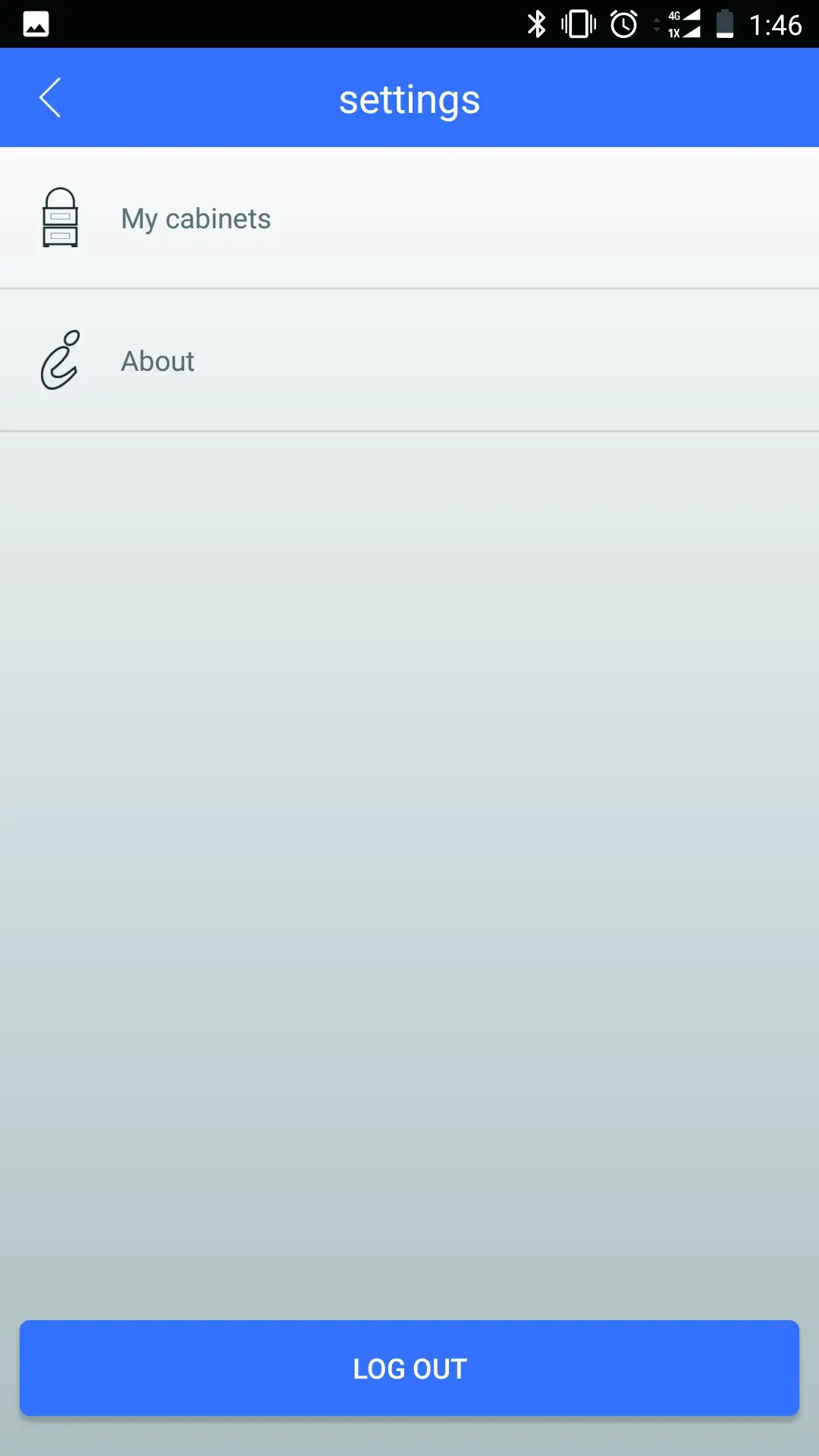The image size is (819, 1456).
Task: Log out of the account
Action: tap(409, 1368)
